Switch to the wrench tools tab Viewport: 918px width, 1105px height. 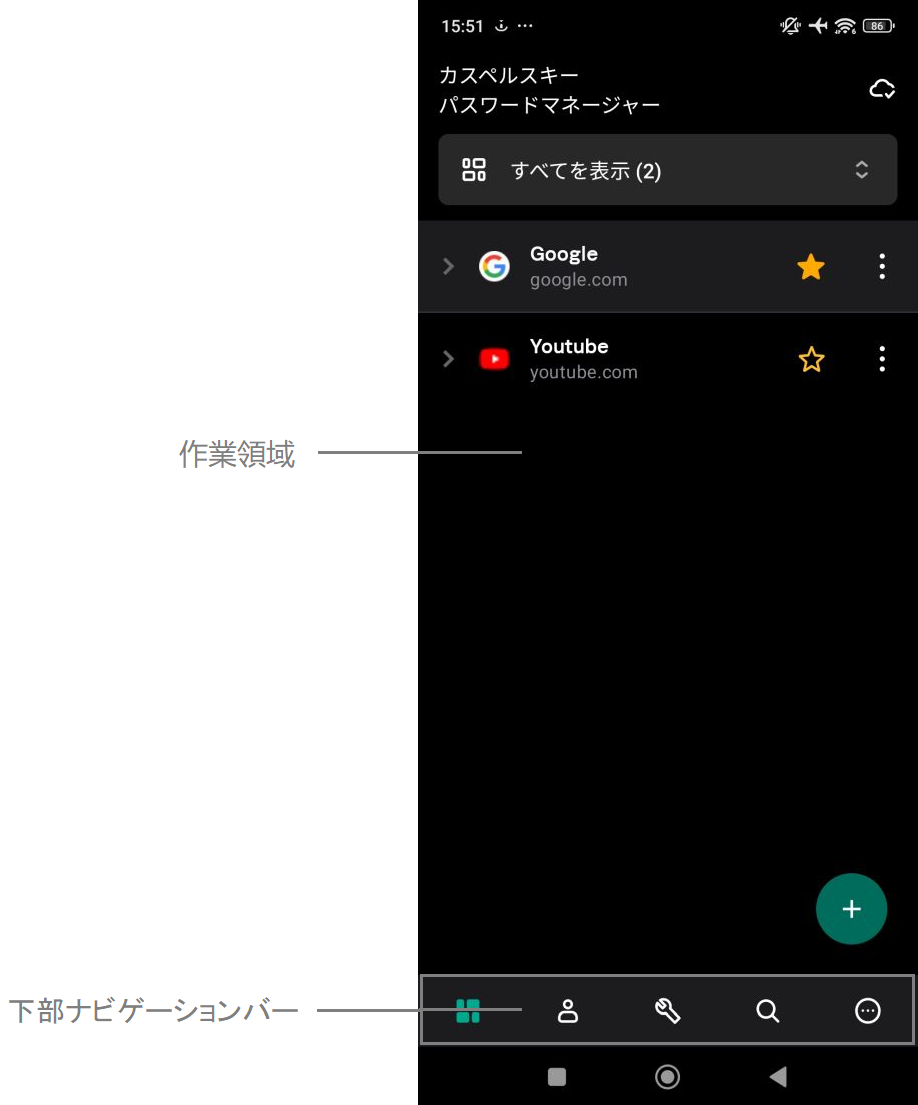[x=667, y=1011]
